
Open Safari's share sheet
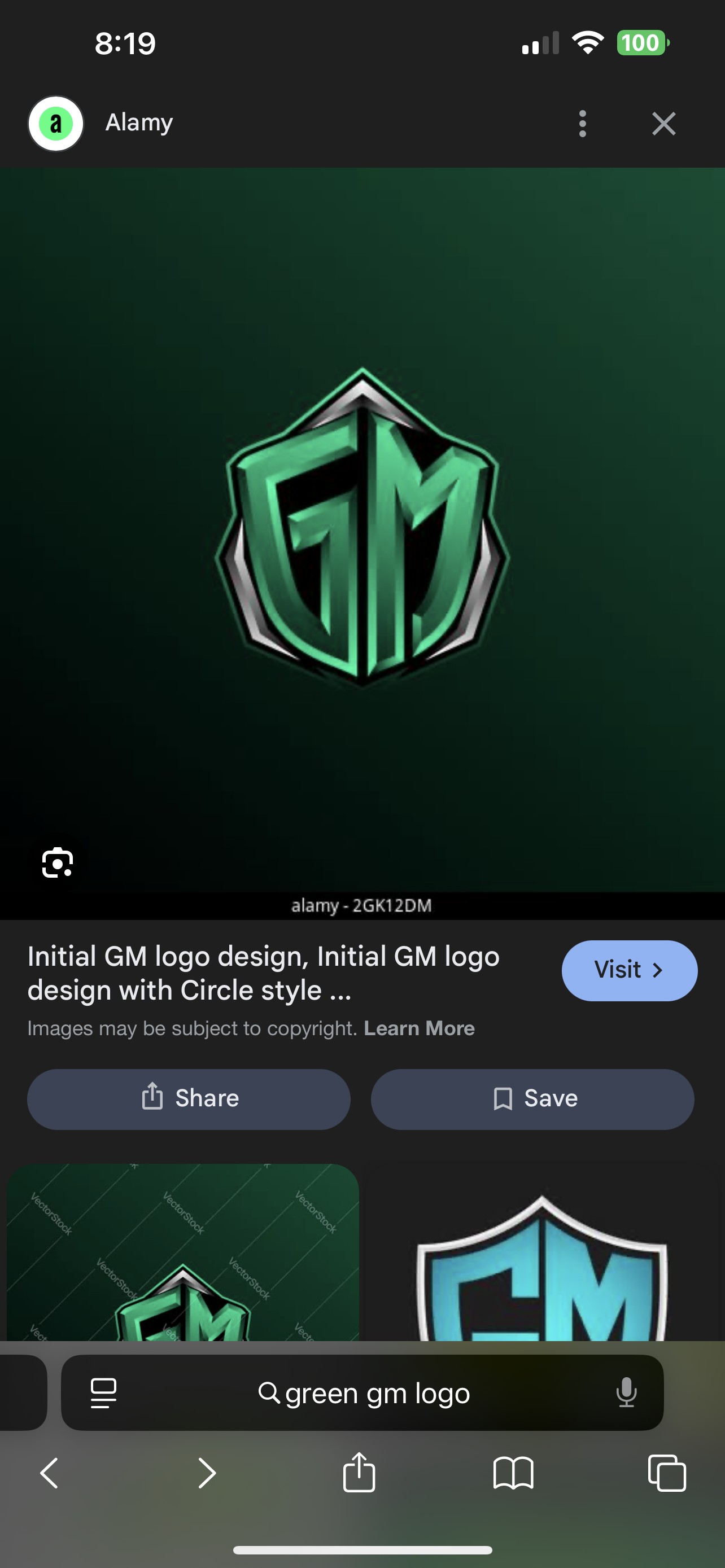click(360, 1474)
